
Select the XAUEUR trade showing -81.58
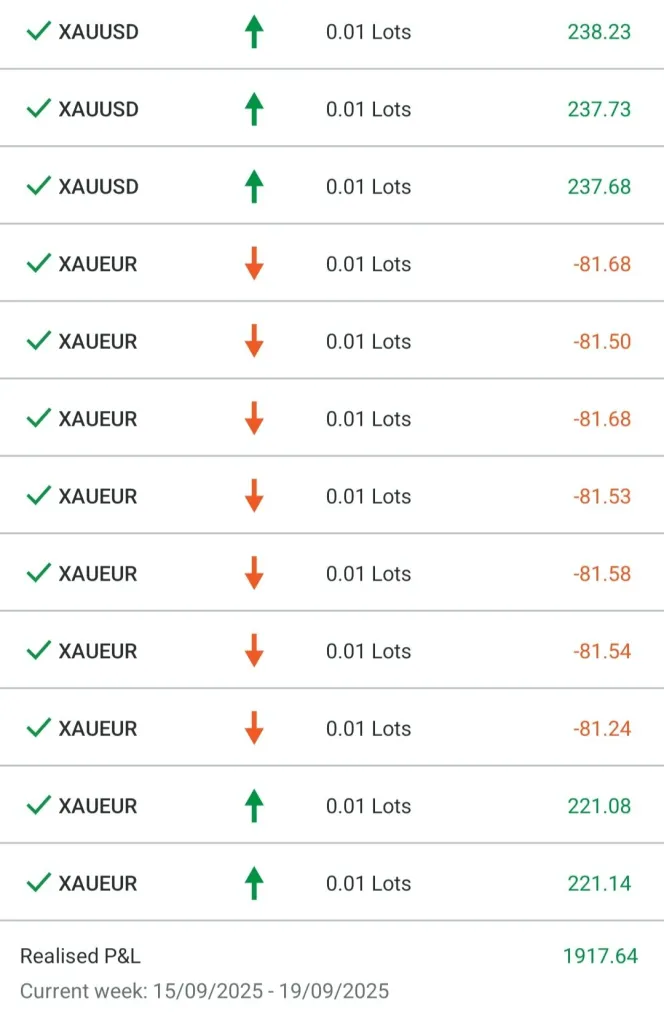point(330,574)
